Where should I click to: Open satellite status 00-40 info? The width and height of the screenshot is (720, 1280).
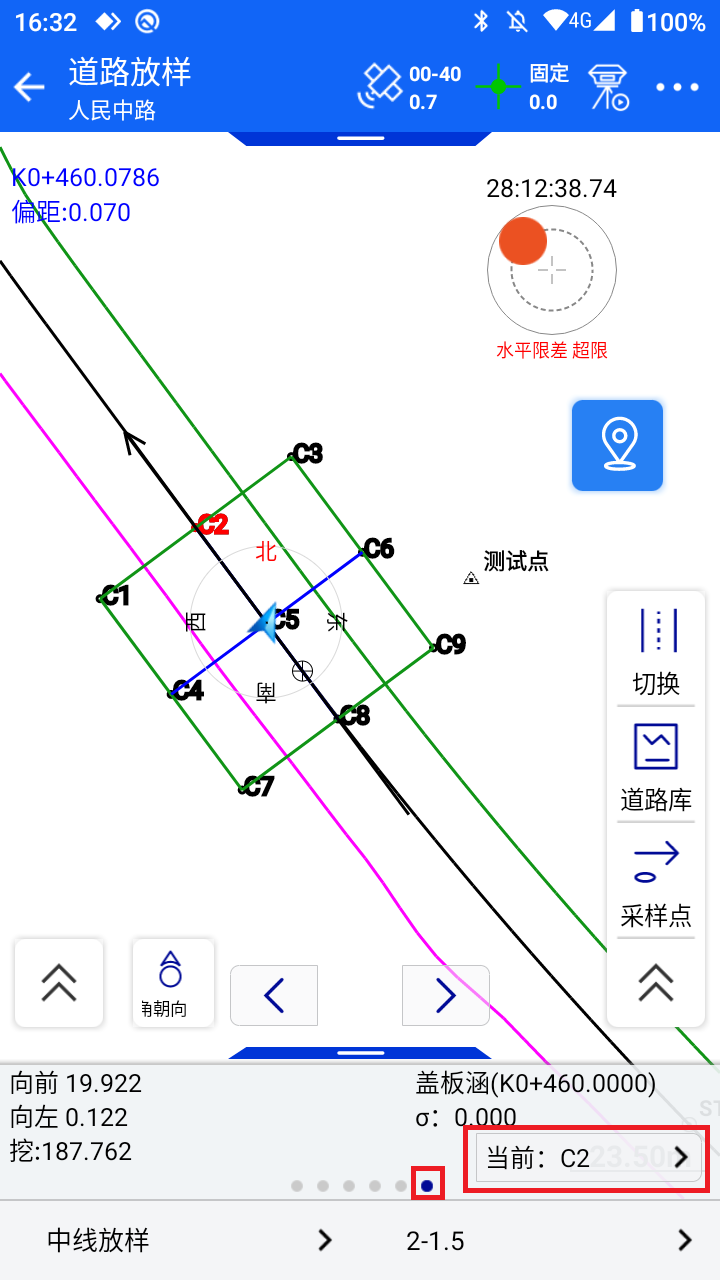click(x=410, y=87)
